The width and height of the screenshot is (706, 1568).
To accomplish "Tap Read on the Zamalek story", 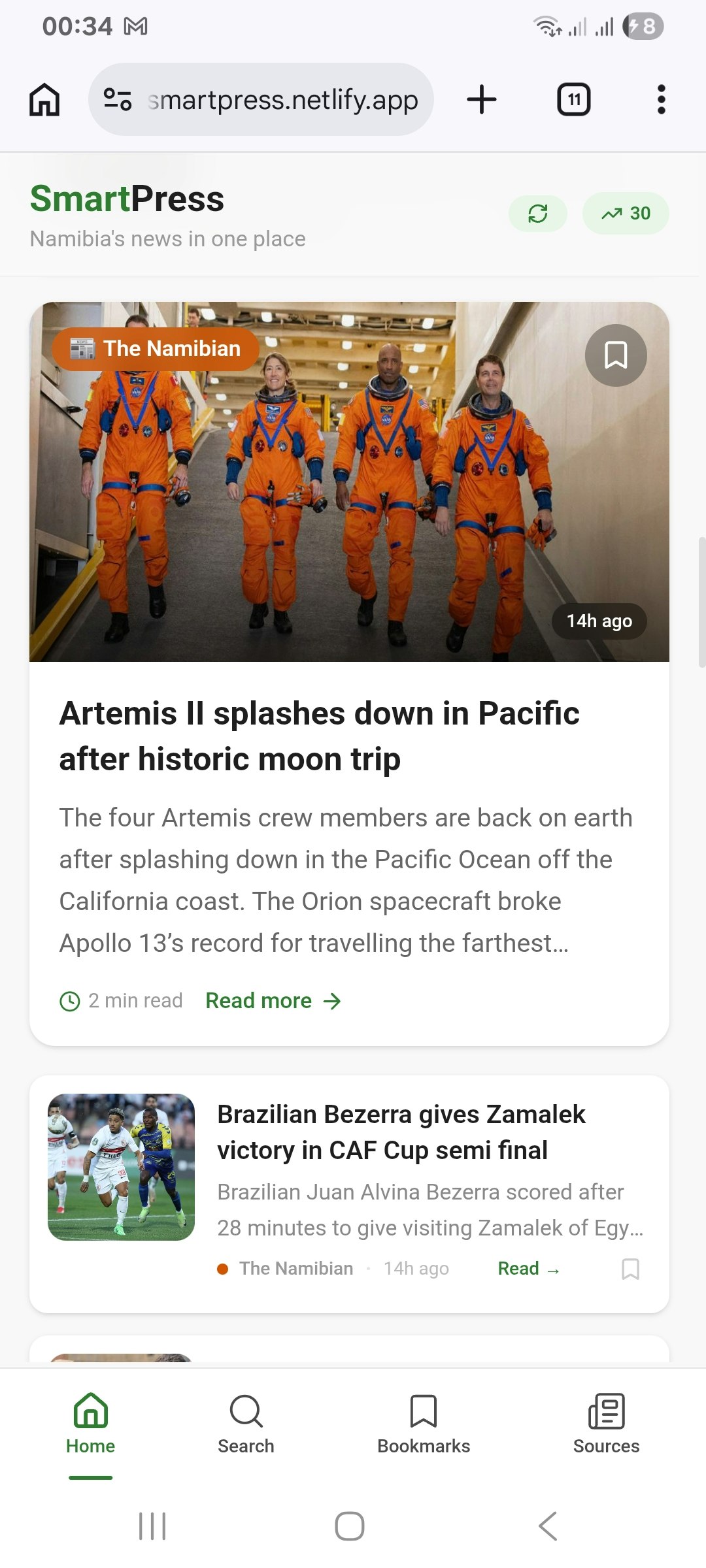I will pos(528,1269).
